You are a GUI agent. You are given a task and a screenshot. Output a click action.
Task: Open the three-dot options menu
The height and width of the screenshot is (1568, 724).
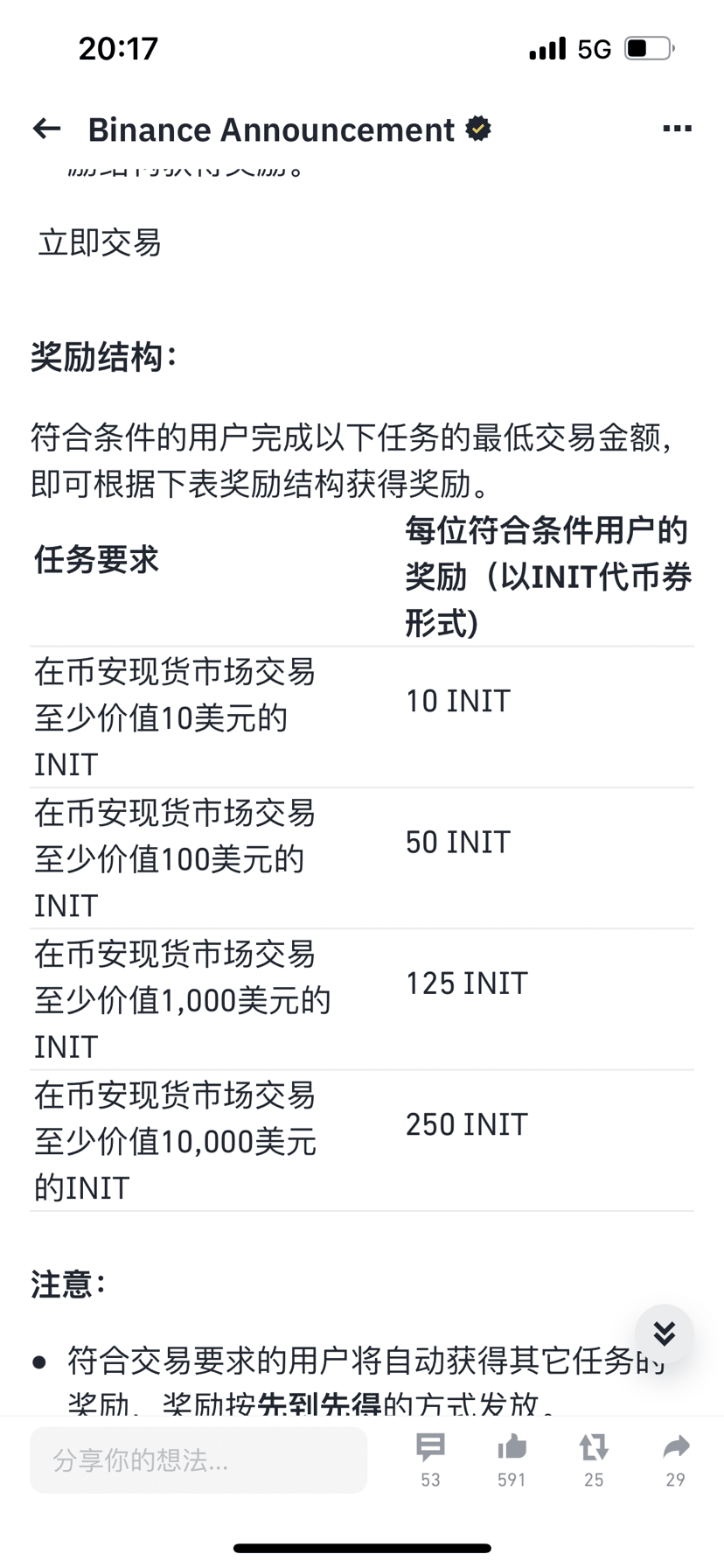point(677,129)
